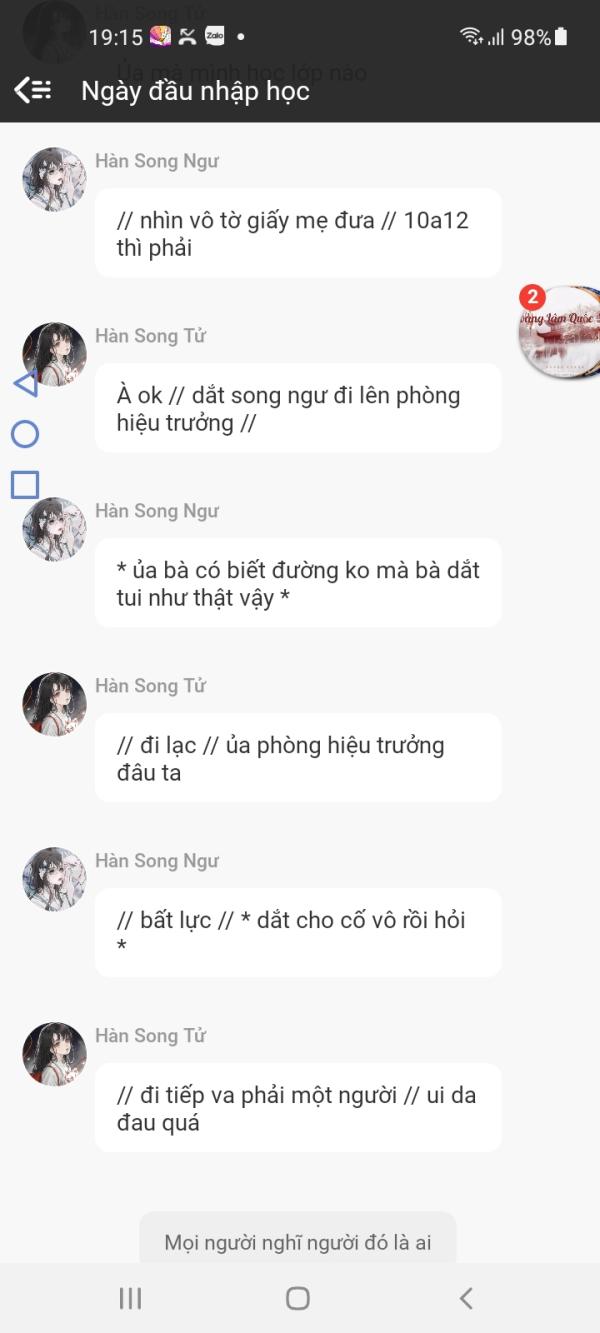Screen dimensions: 600x1333
Task: Open the floating bubble with badge 2
Action: click(x=560, y=331)
